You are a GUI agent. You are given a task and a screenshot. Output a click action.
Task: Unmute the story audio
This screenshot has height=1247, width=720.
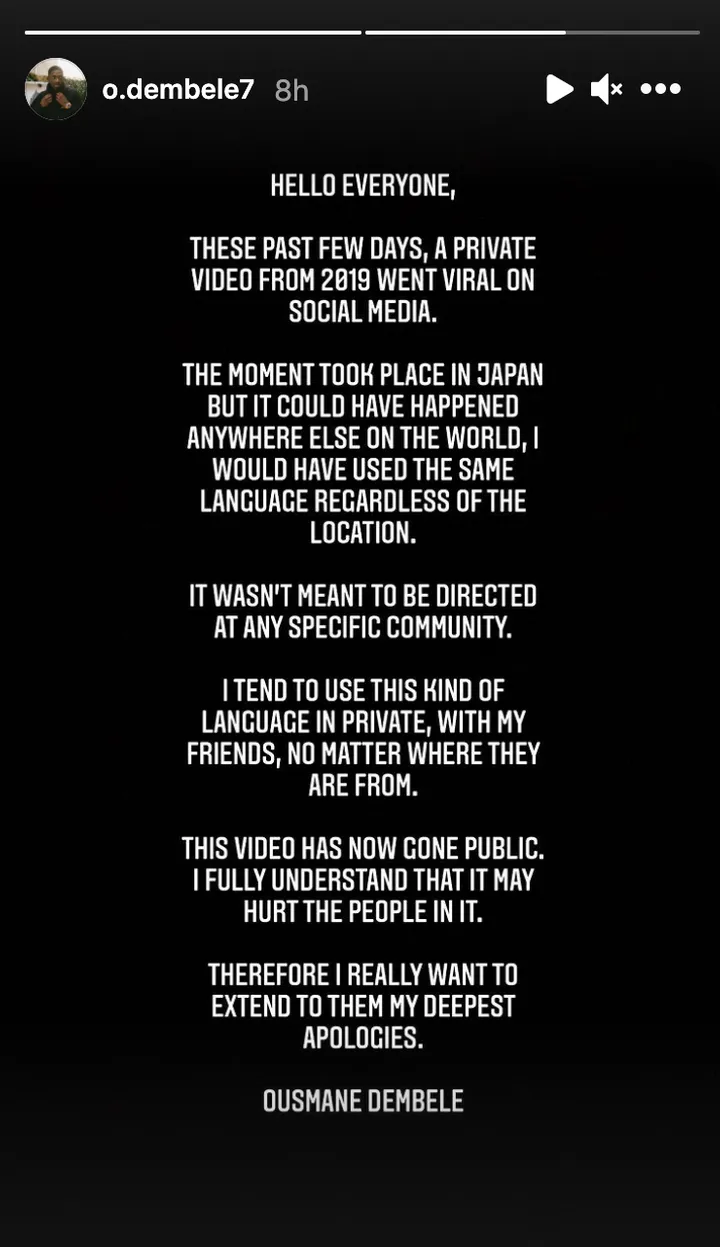click(x=606, y=90)
